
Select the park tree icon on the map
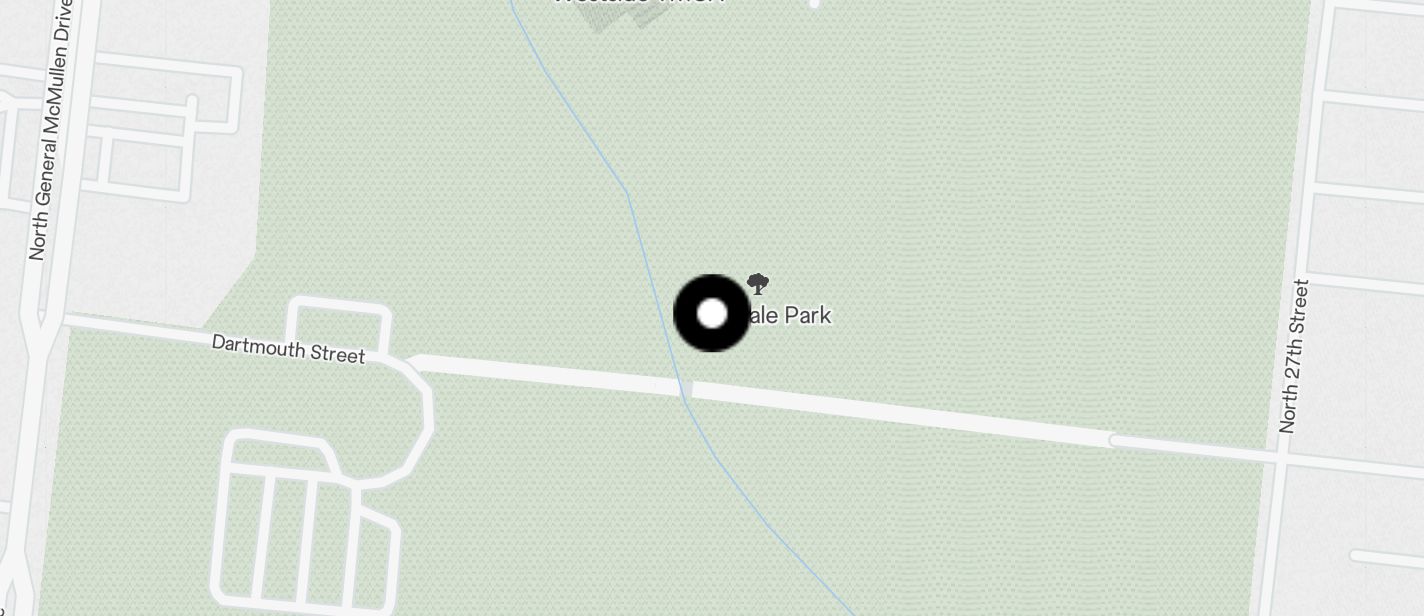(x=758, y=285)
